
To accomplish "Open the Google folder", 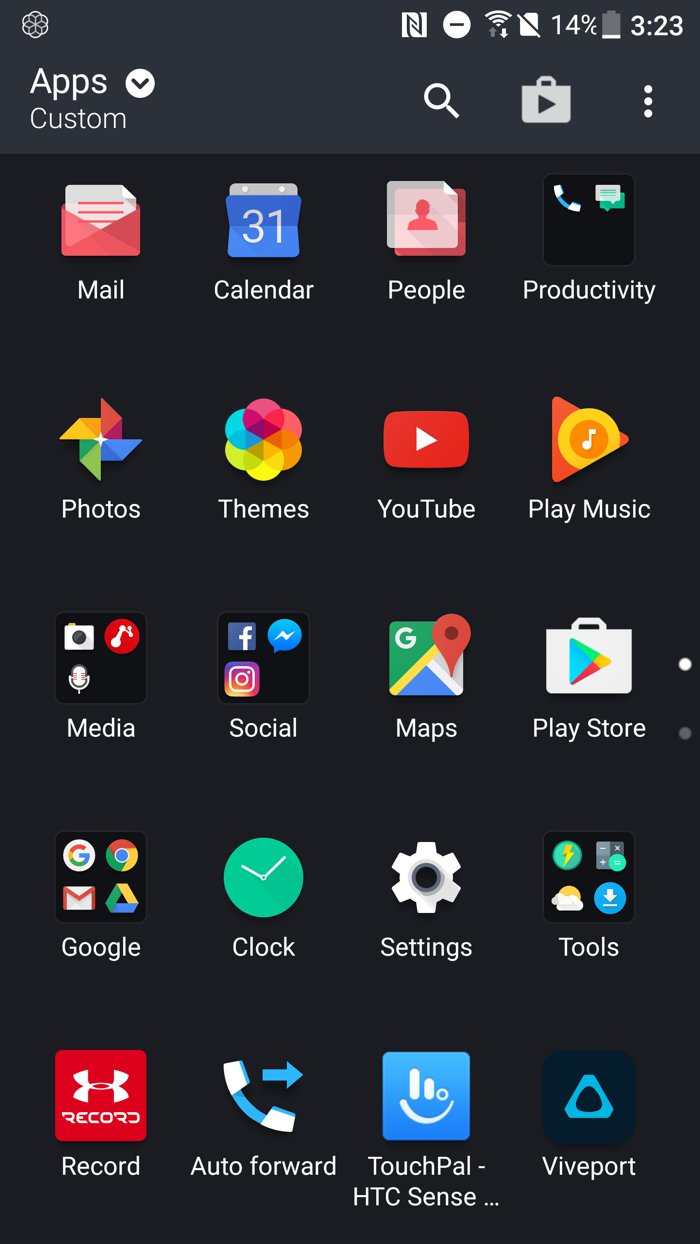I will point(101,877).
